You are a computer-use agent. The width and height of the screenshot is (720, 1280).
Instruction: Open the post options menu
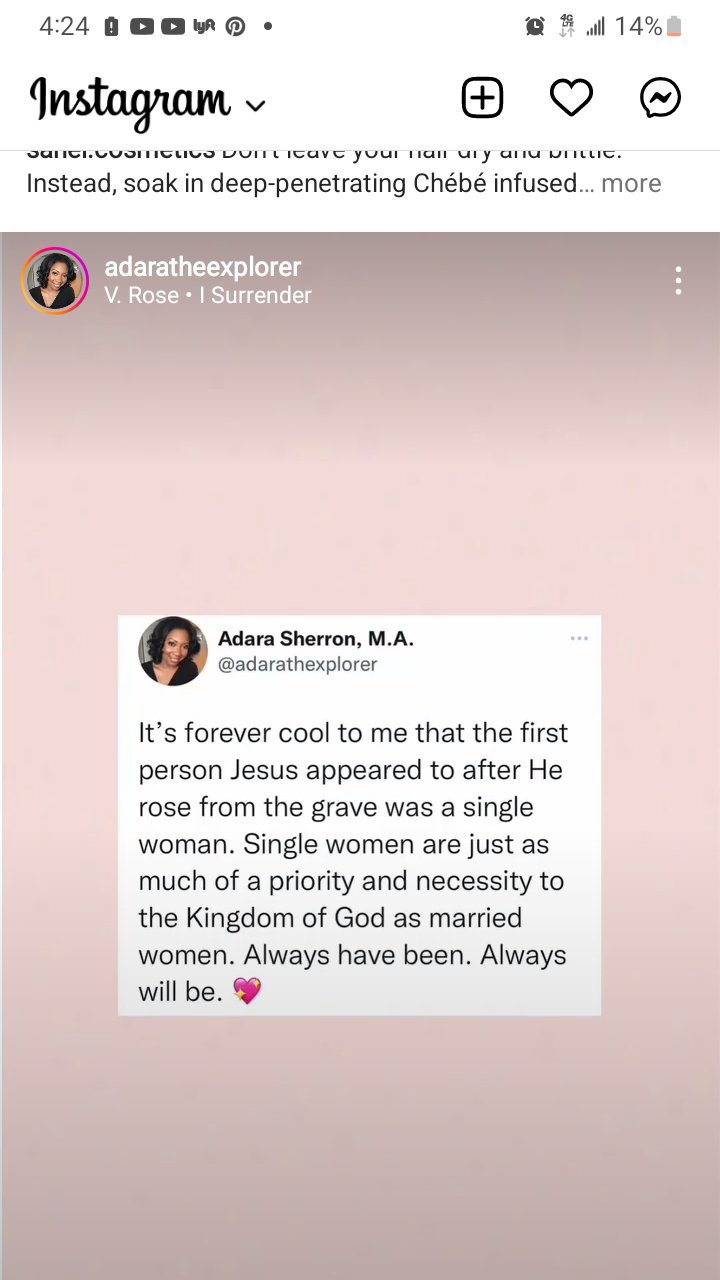click(678, 281)
